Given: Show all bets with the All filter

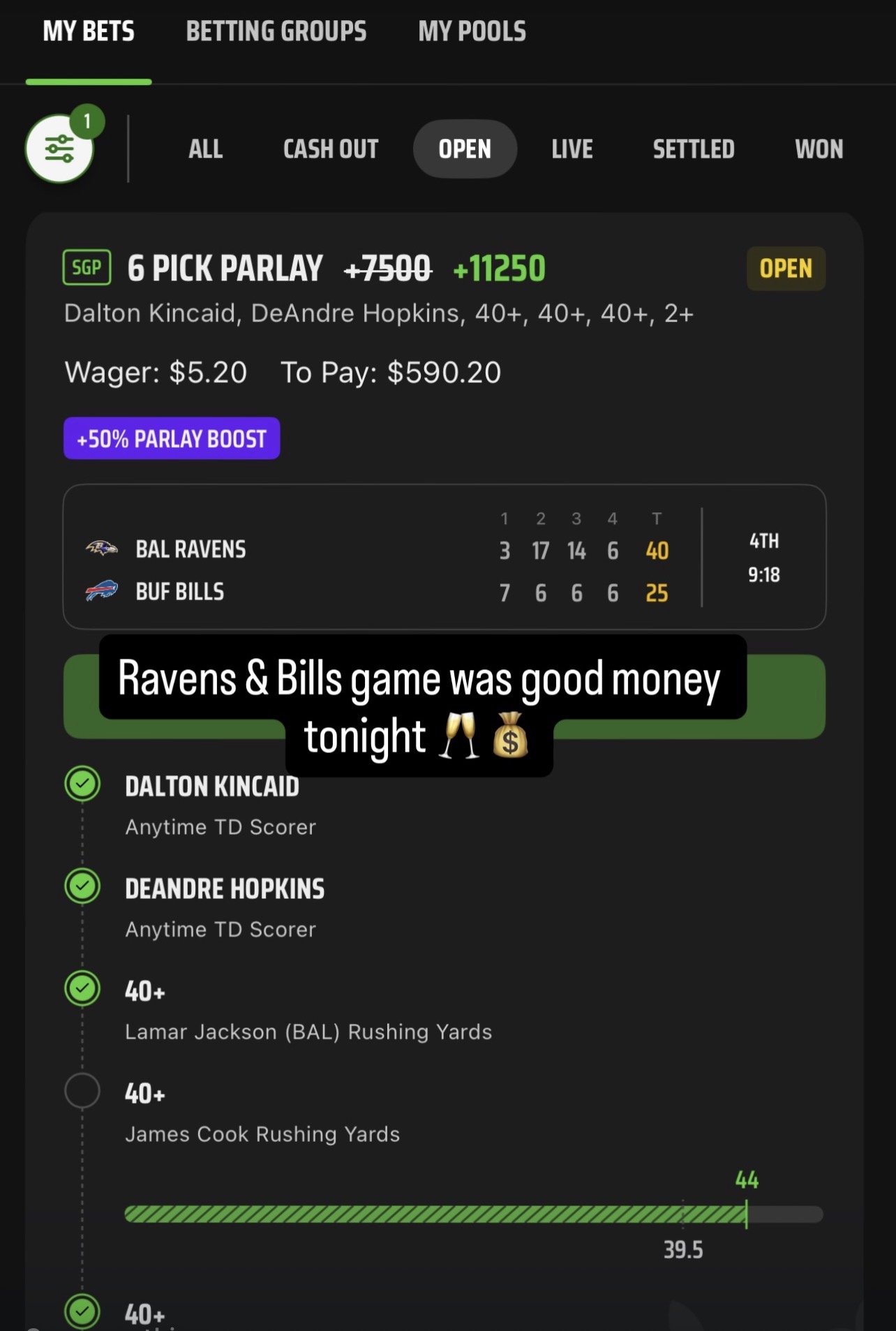Looking at the screenshot, I should [x=205, y=149].
